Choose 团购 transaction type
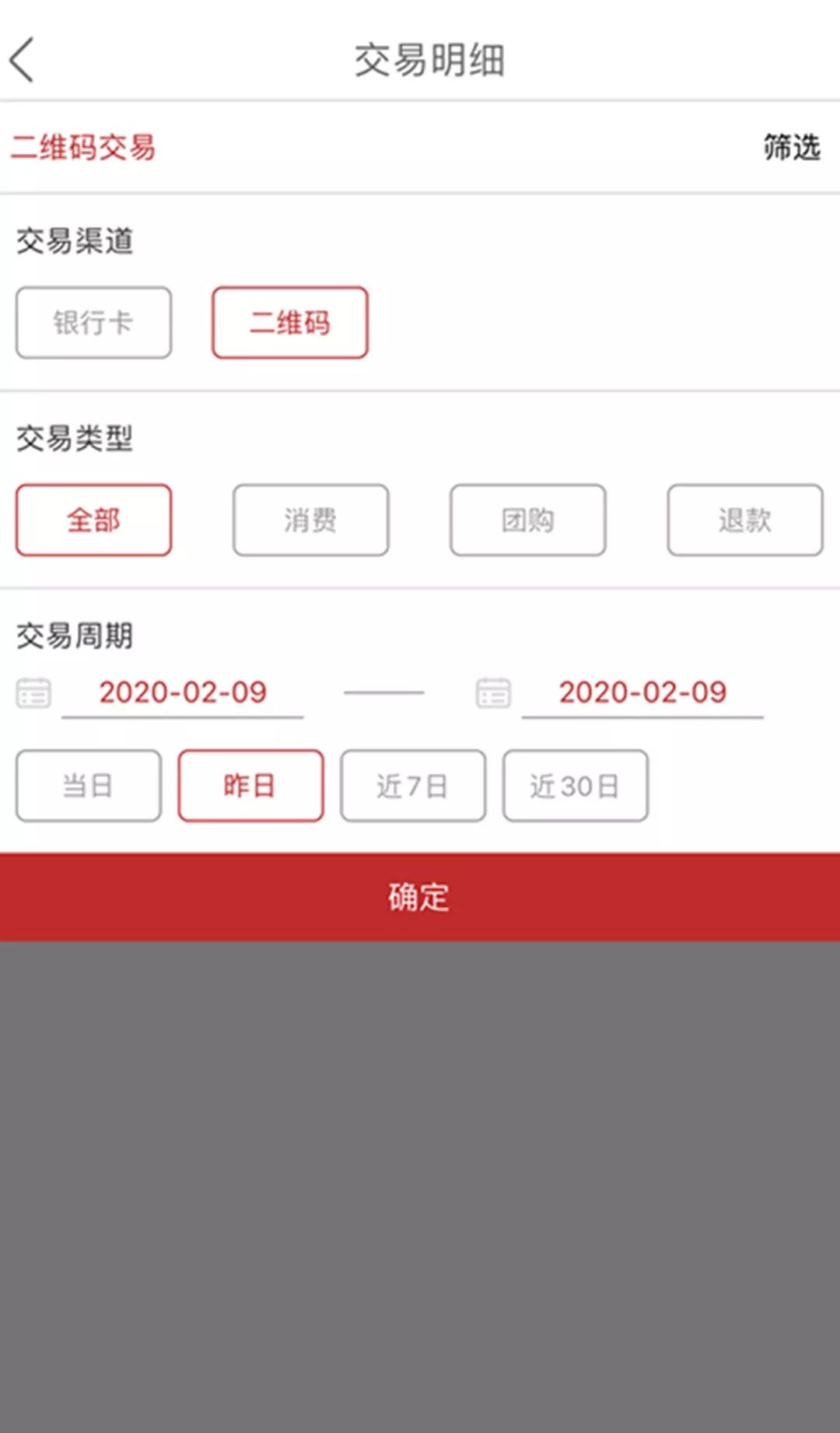Viewport: 840px width, 1433px height. tap(527, 520)
